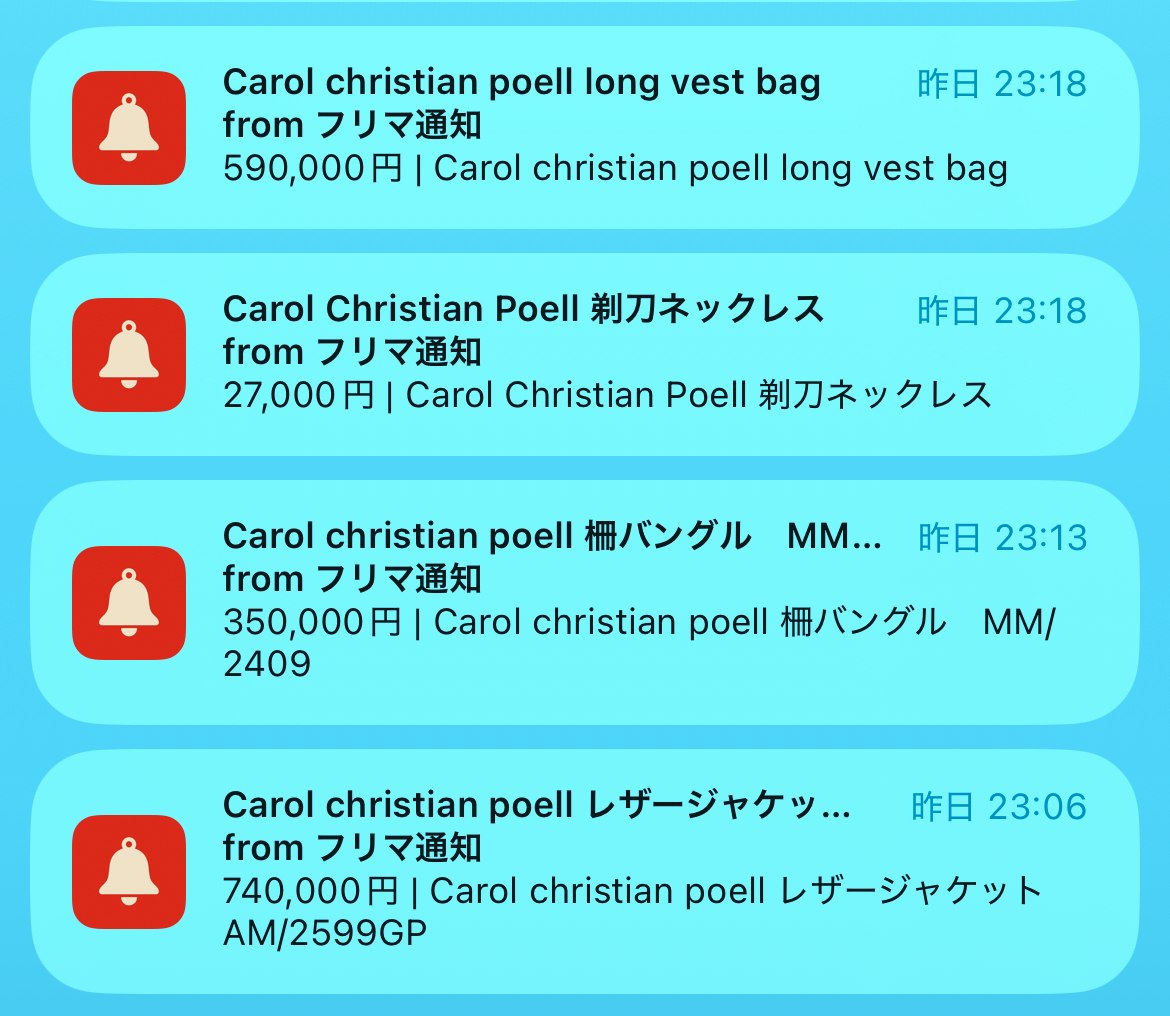Open the 剃刀ネックレス notification for 27,000円
The height and width of the screenshot is (1016, 1170).
click(585, 354)
